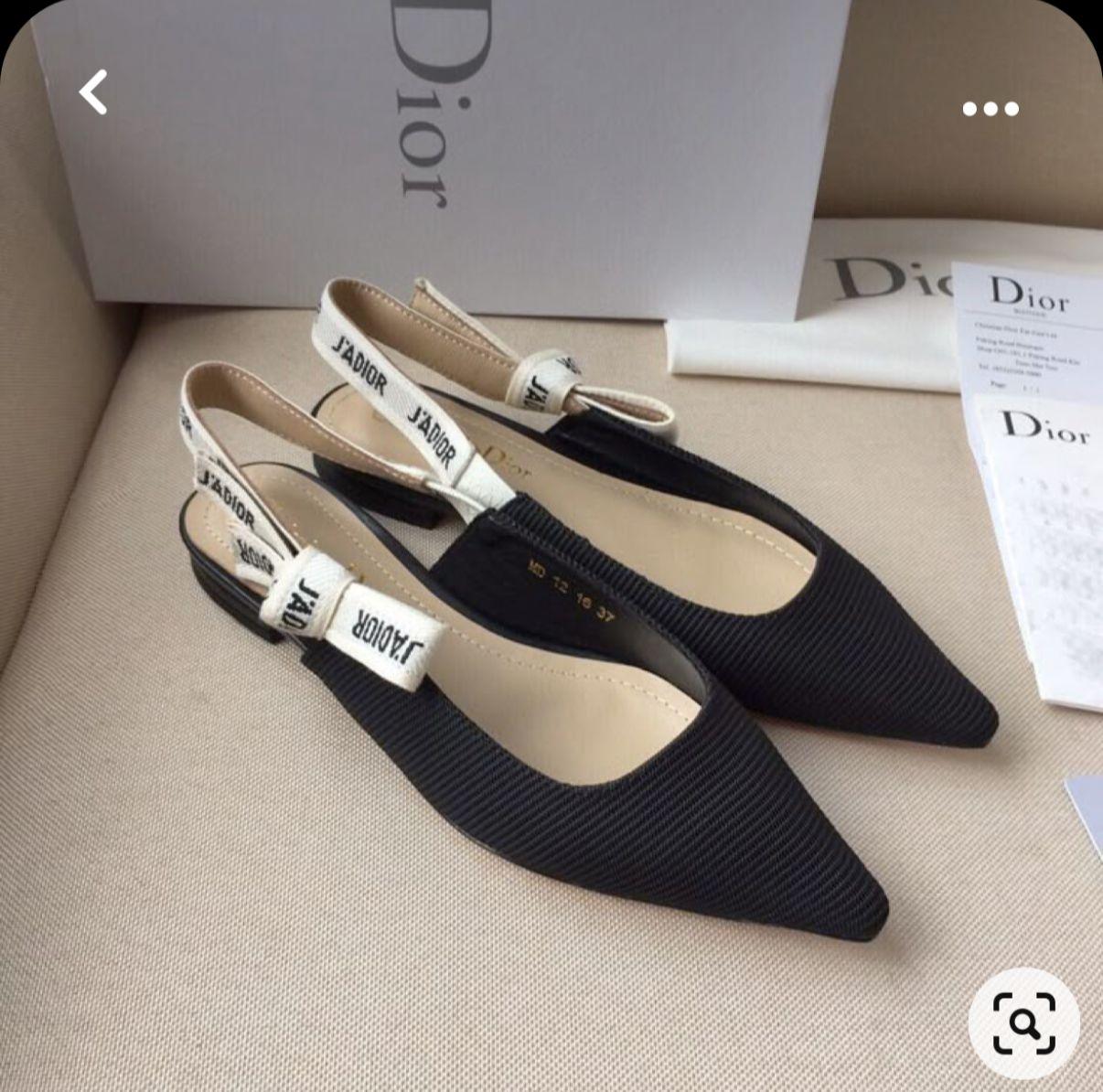The height and width of the screenshot is (1092, 1103).
Task: Go back using the back arrow
Action: click(x=93, y=92)
